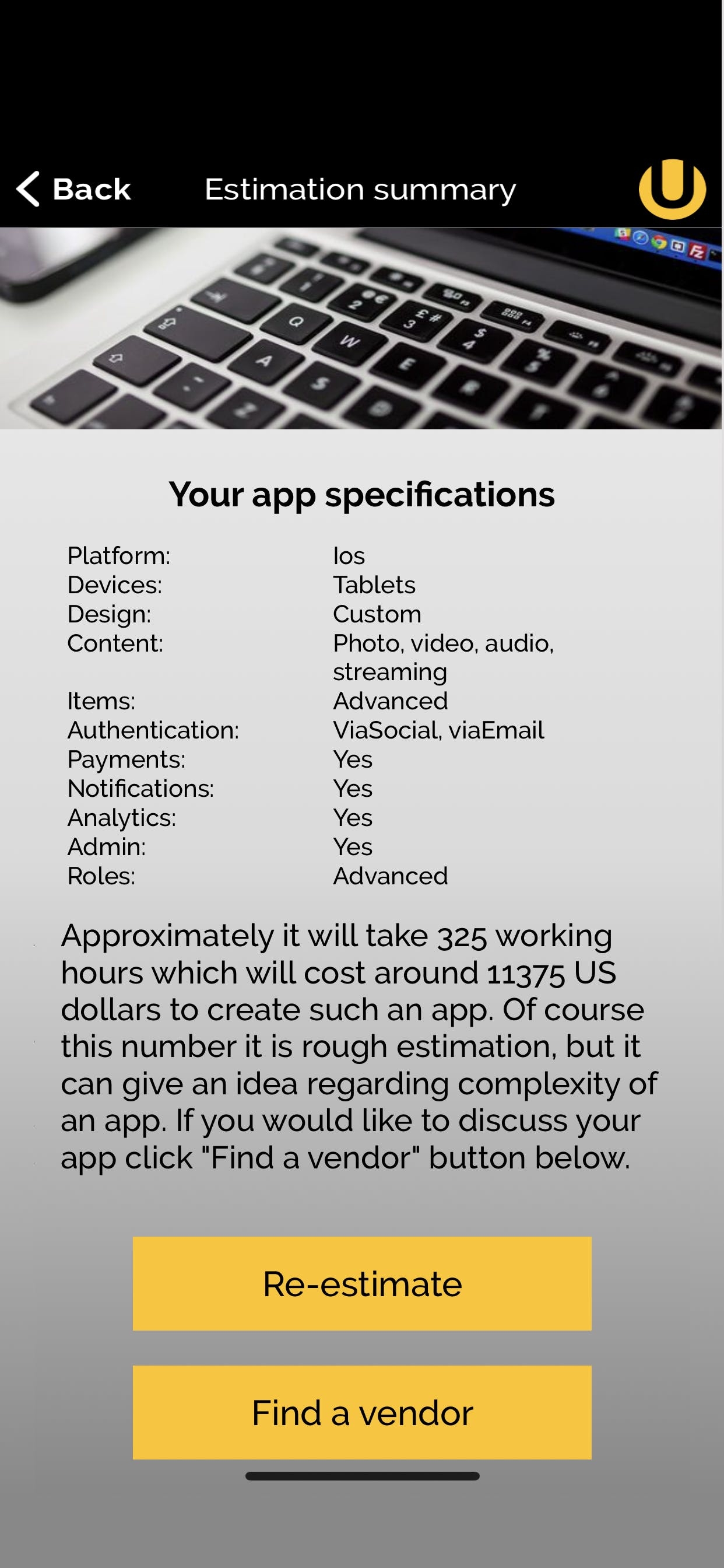Go back from Estimation summary
The image size is (724, 1568).
[x=73, y=190]
